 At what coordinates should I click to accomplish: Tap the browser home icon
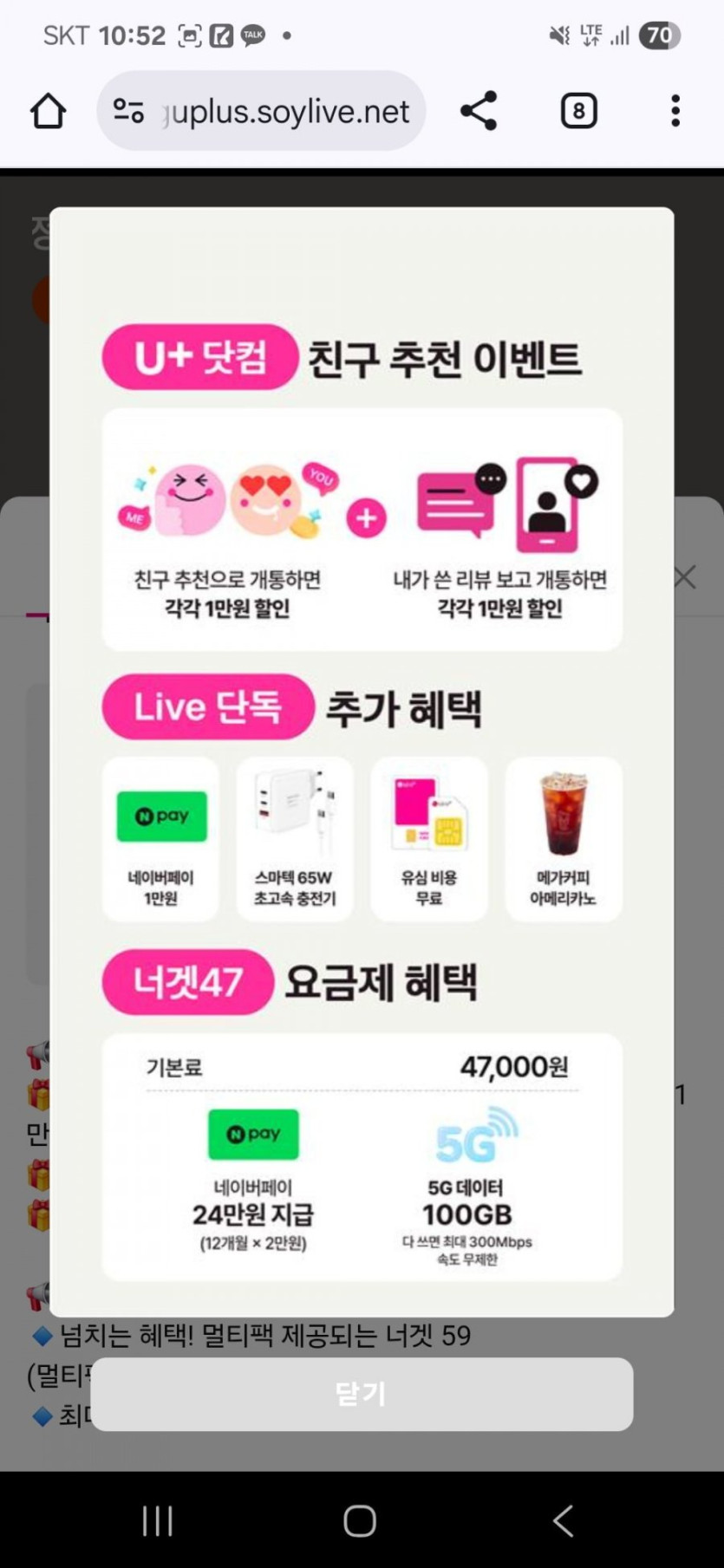(x=48, y=111)
